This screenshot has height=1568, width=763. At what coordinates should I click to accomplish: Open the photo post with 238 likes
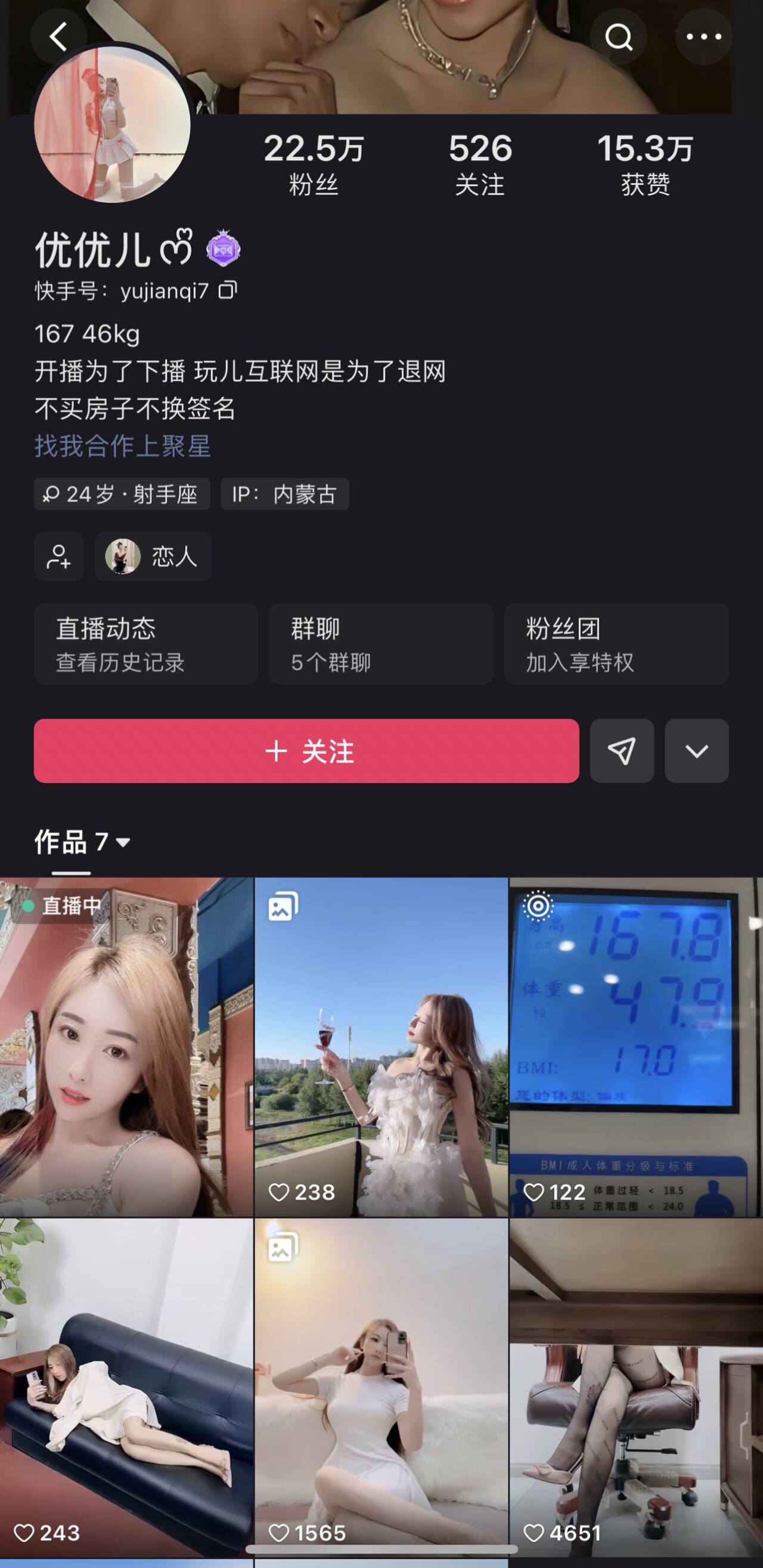click(381, 1047)
